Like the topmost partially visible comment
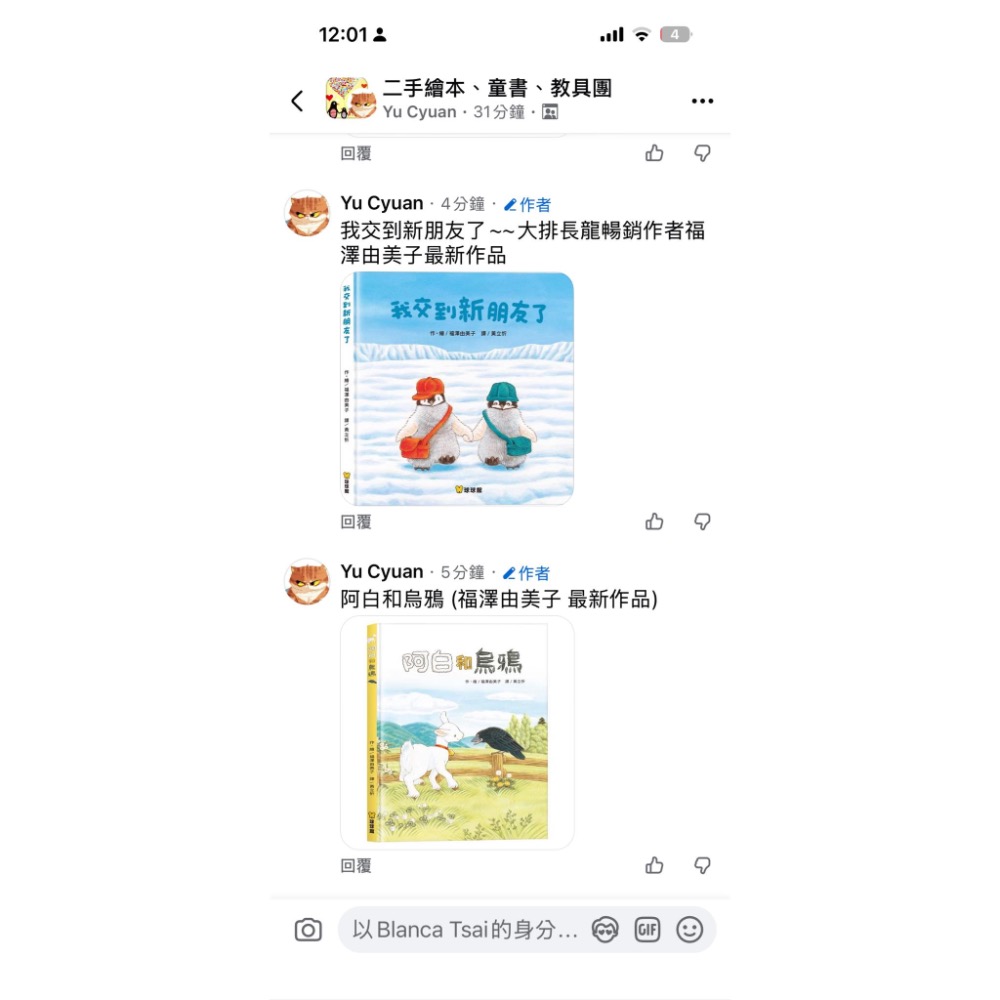1000x1000 pixels. click(x=654, y=153)
